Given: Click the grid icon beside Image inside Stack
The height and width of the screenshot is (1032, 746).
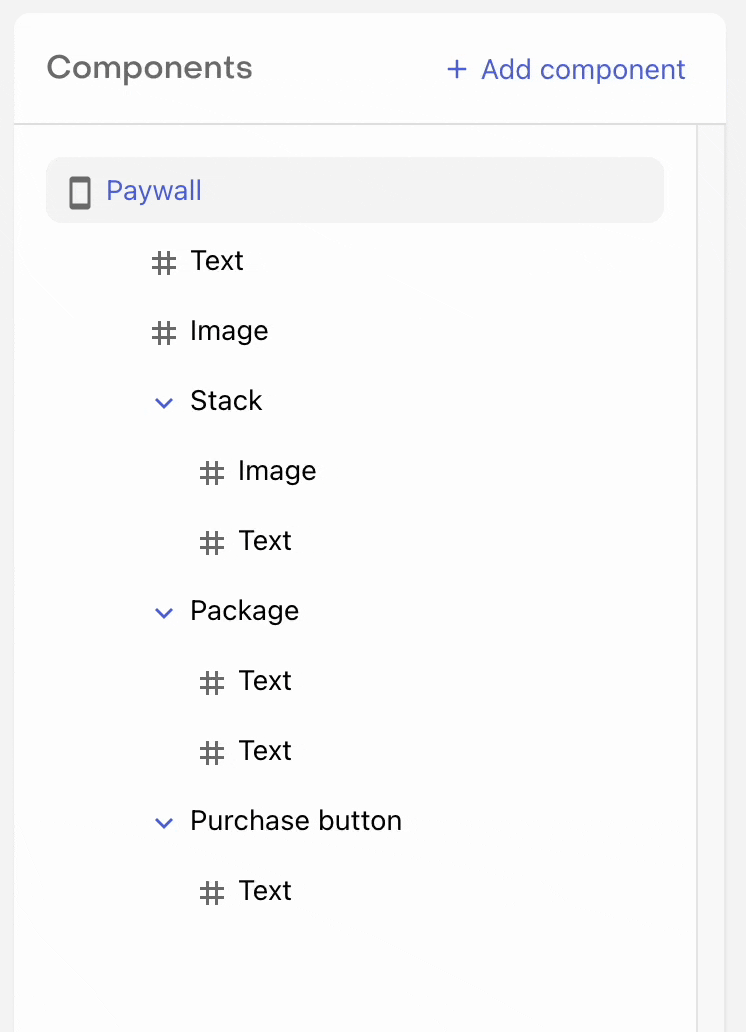Looking at the screenshot, I should [211, 472].
